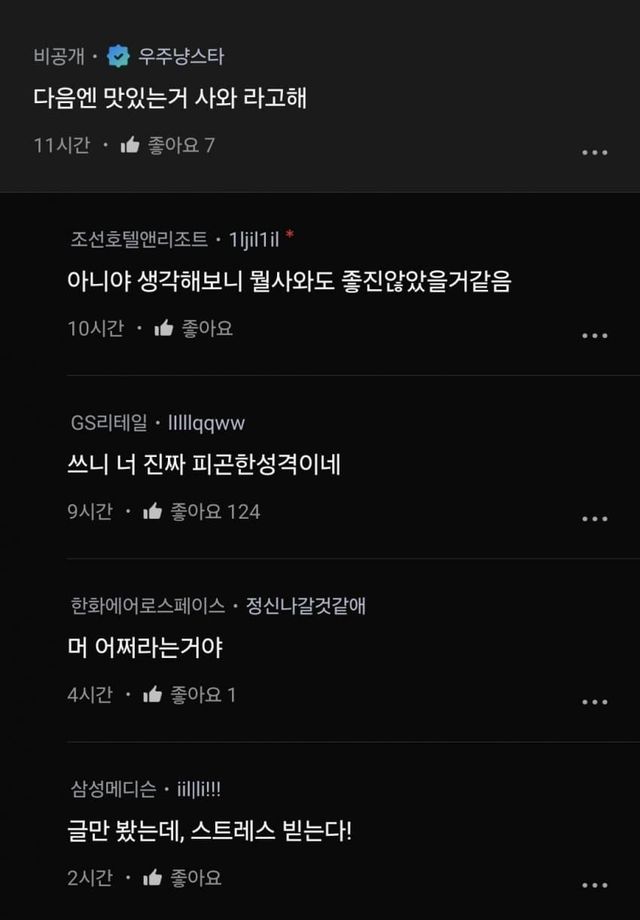Open options for 정신나갈것같애's reply
The image size is (640, 920).
coord(594,702)
